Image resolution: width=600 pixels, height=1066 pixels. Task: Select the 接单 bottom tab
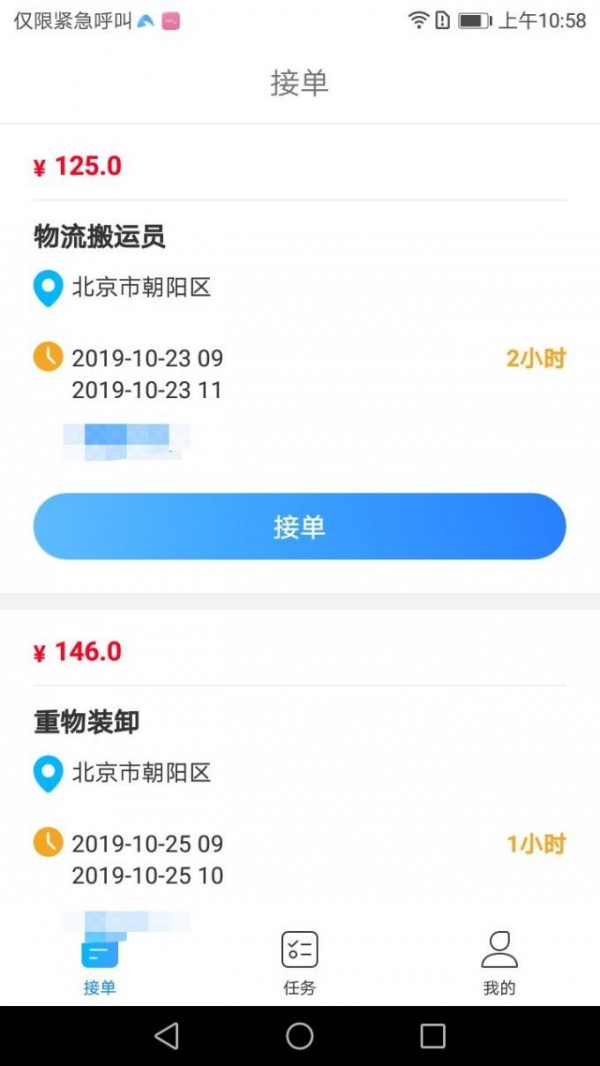(x=100, y=961)
